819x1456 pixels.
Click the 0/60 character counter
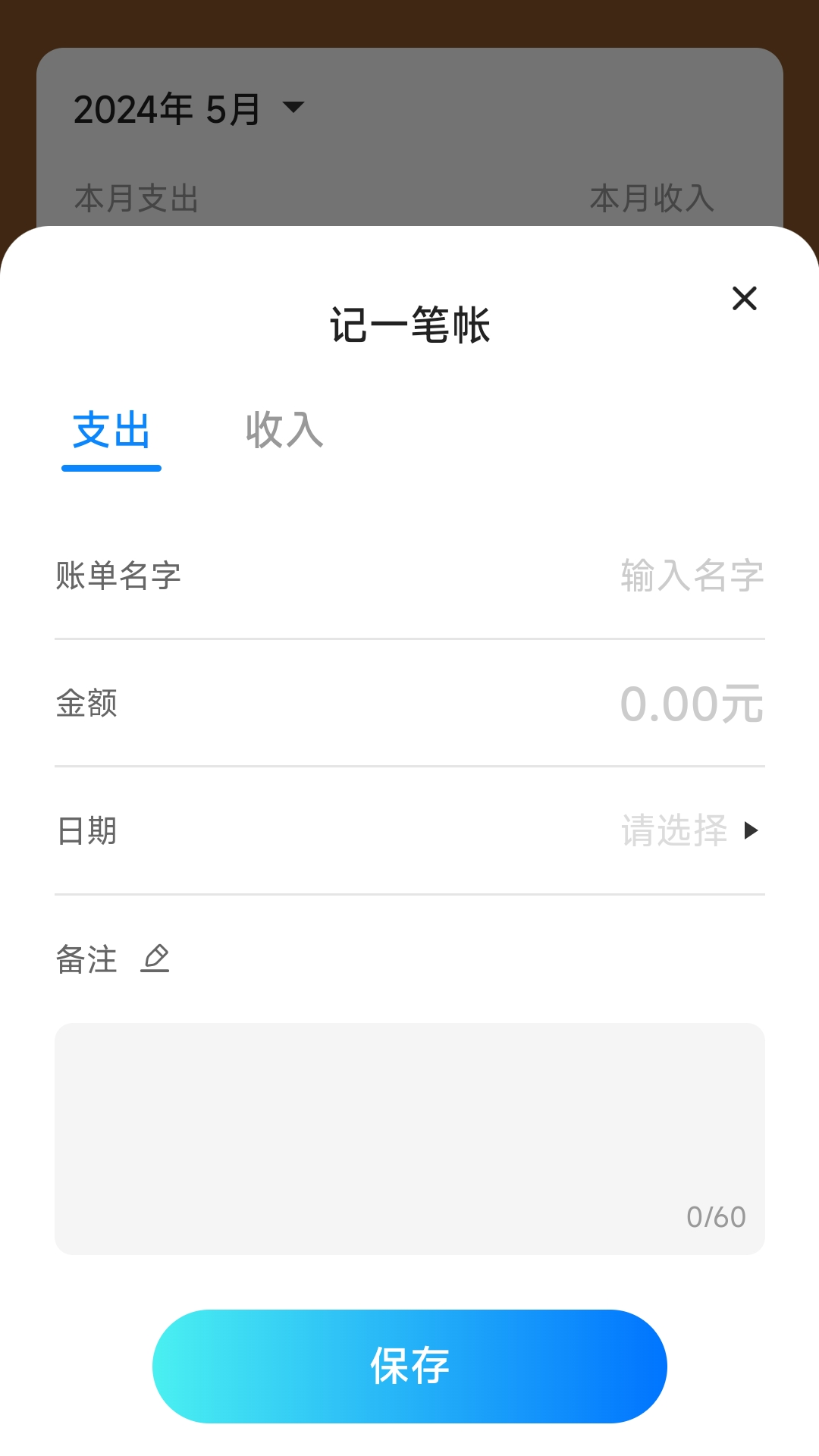[717, 1217]
